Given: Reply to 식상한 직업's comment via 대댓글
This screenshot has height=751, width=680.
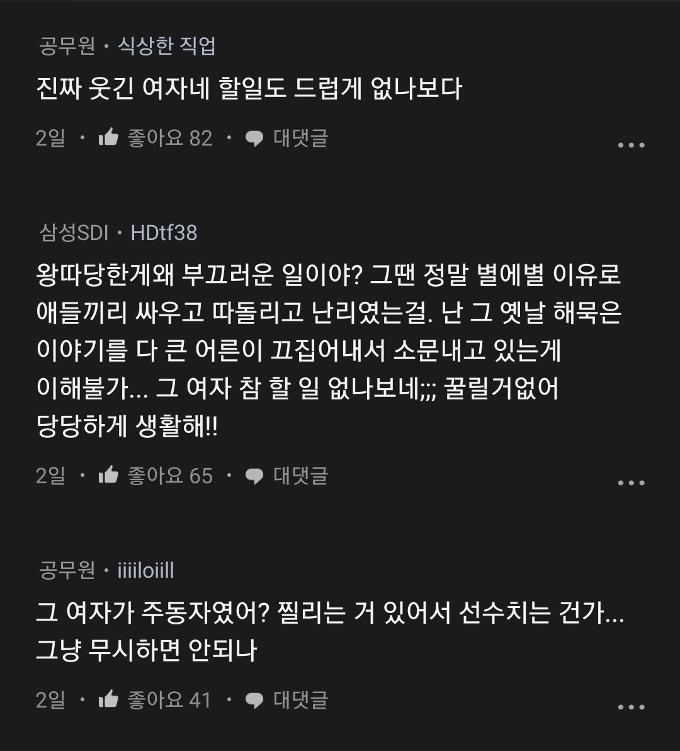Looking at the screenshot, I should 287,138.
